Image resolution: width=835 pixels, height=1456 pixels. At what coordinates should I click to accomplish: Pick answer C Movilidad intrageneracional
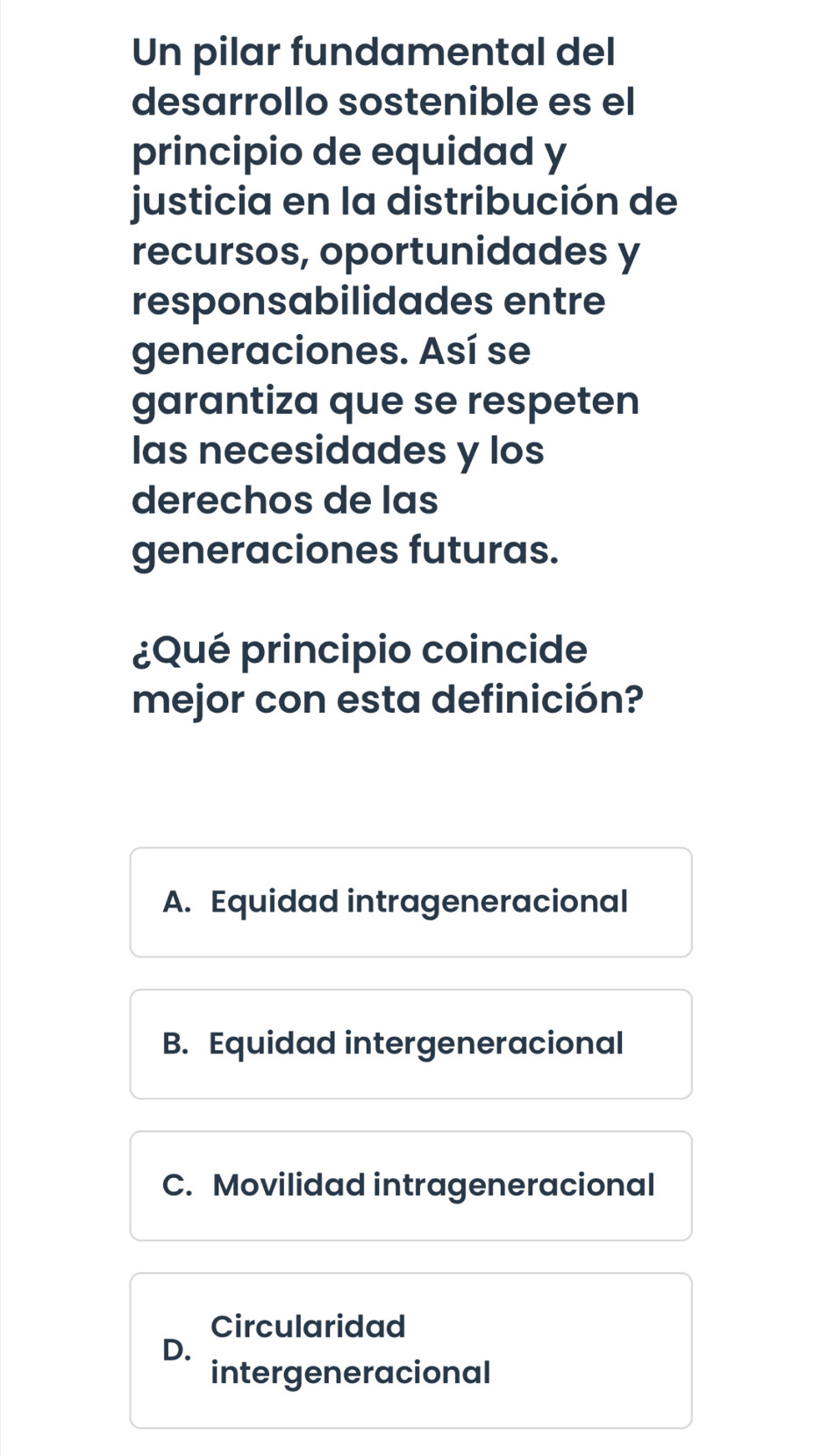pos(410,1185)
